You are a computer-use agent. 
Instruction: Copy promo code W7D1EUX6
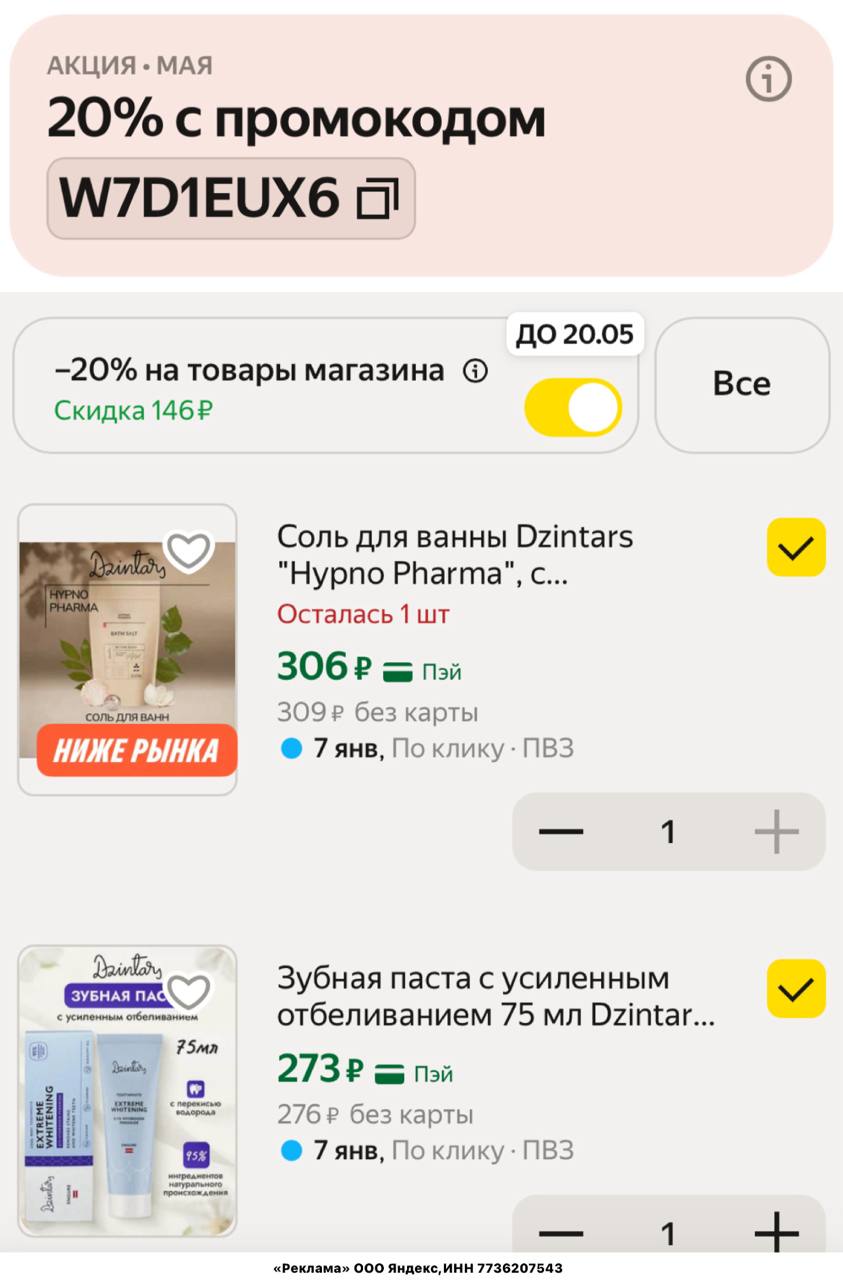(x=378, y=198)
